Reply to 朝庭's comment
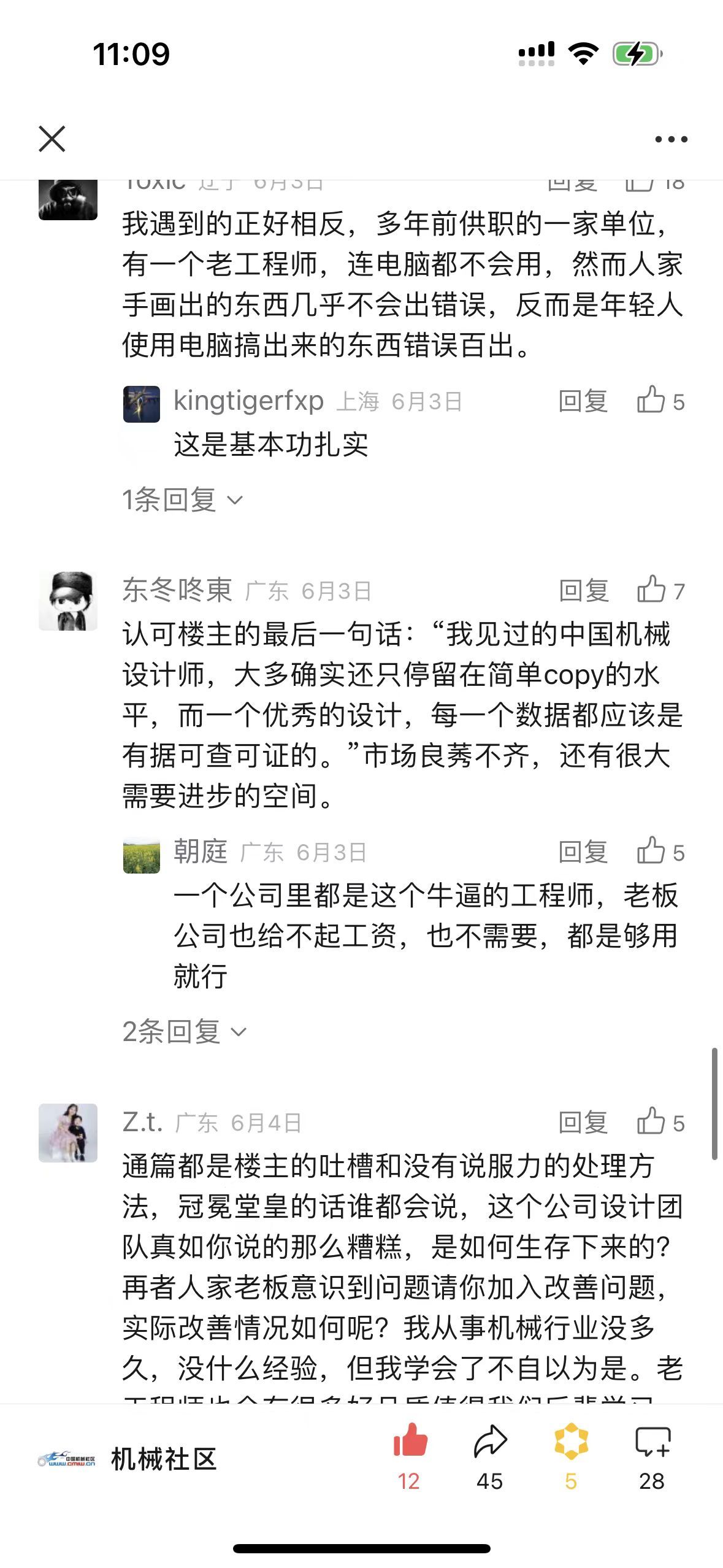The width and height of the screenshot is (723, 1568). [x=583, y=852]
